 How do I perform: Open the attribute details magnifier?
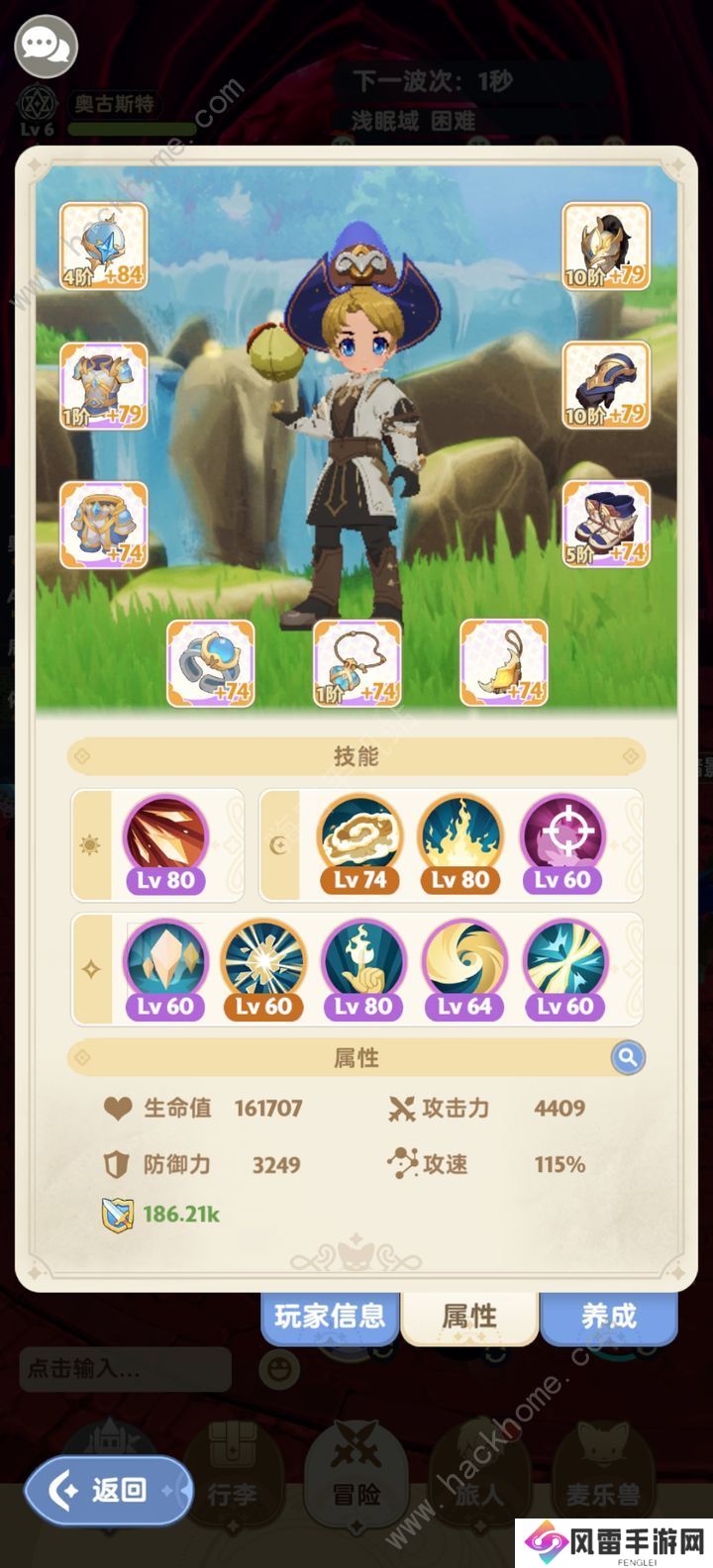pos(627,1057)
